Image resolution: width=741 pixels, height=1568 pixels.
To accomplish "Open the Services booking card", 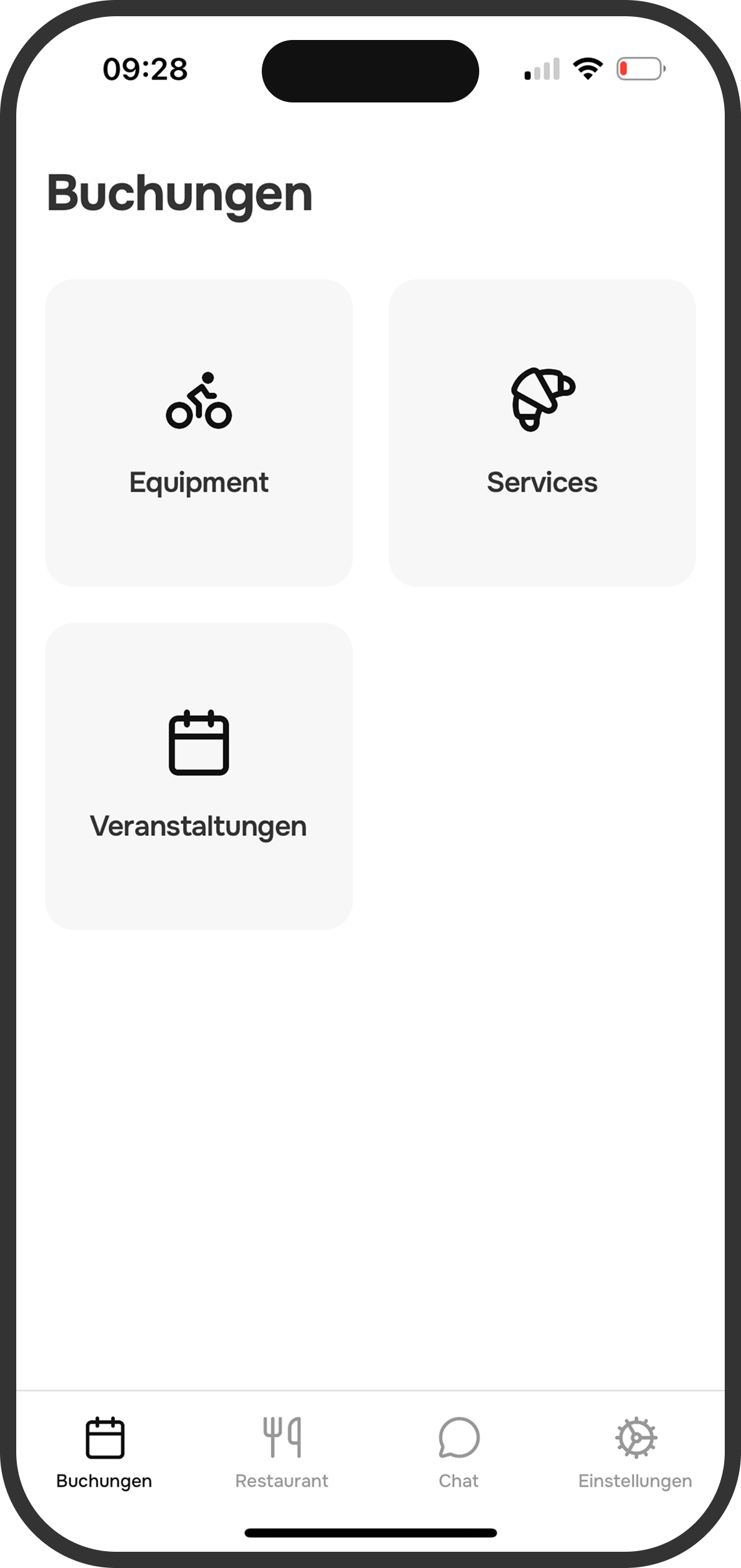I will [x=541, y=432].
